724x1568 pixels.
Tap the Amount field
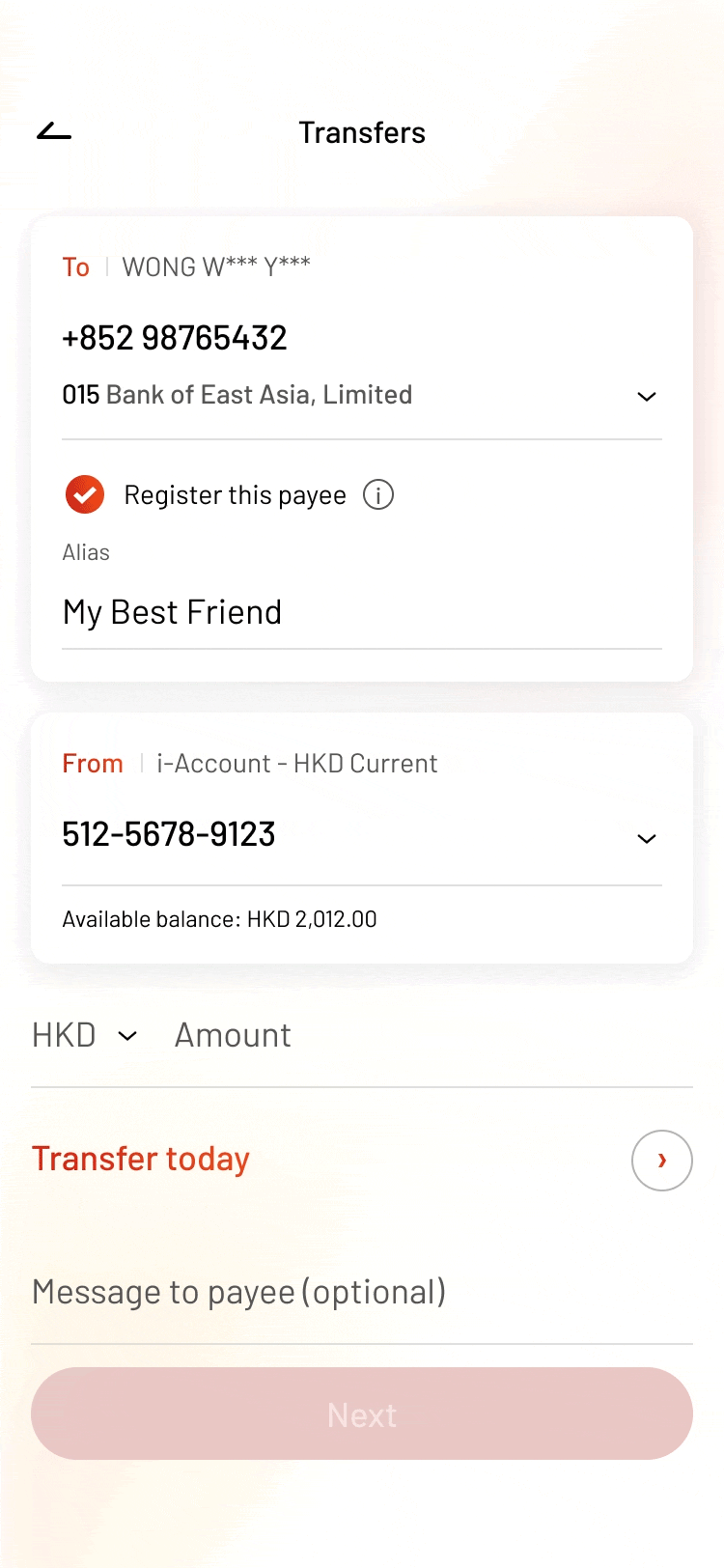(x=432, y=1036)
